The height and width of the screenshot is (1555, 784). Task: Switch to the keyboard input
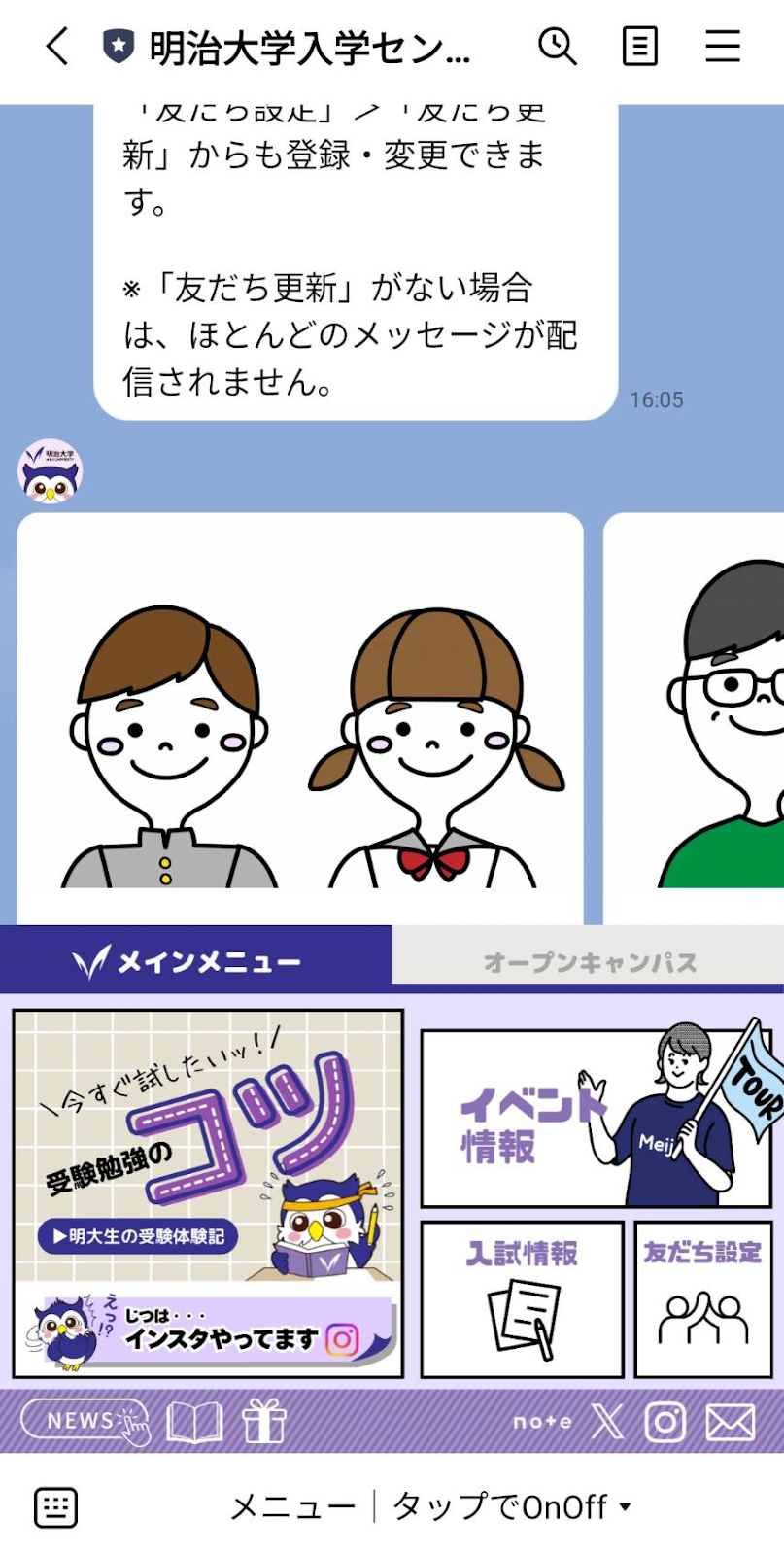pos(56,1507)
